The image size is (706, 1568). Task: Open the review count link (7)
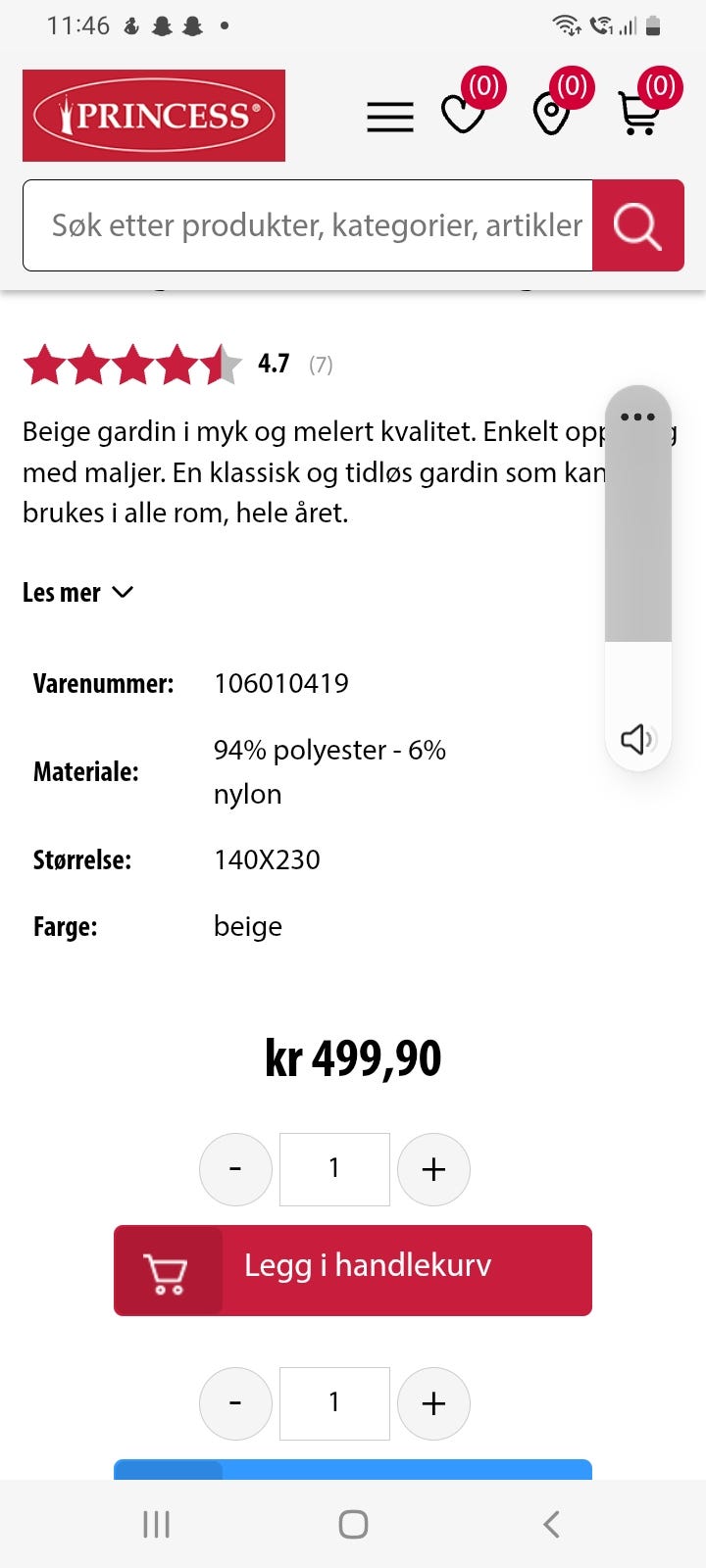point(319,364)
